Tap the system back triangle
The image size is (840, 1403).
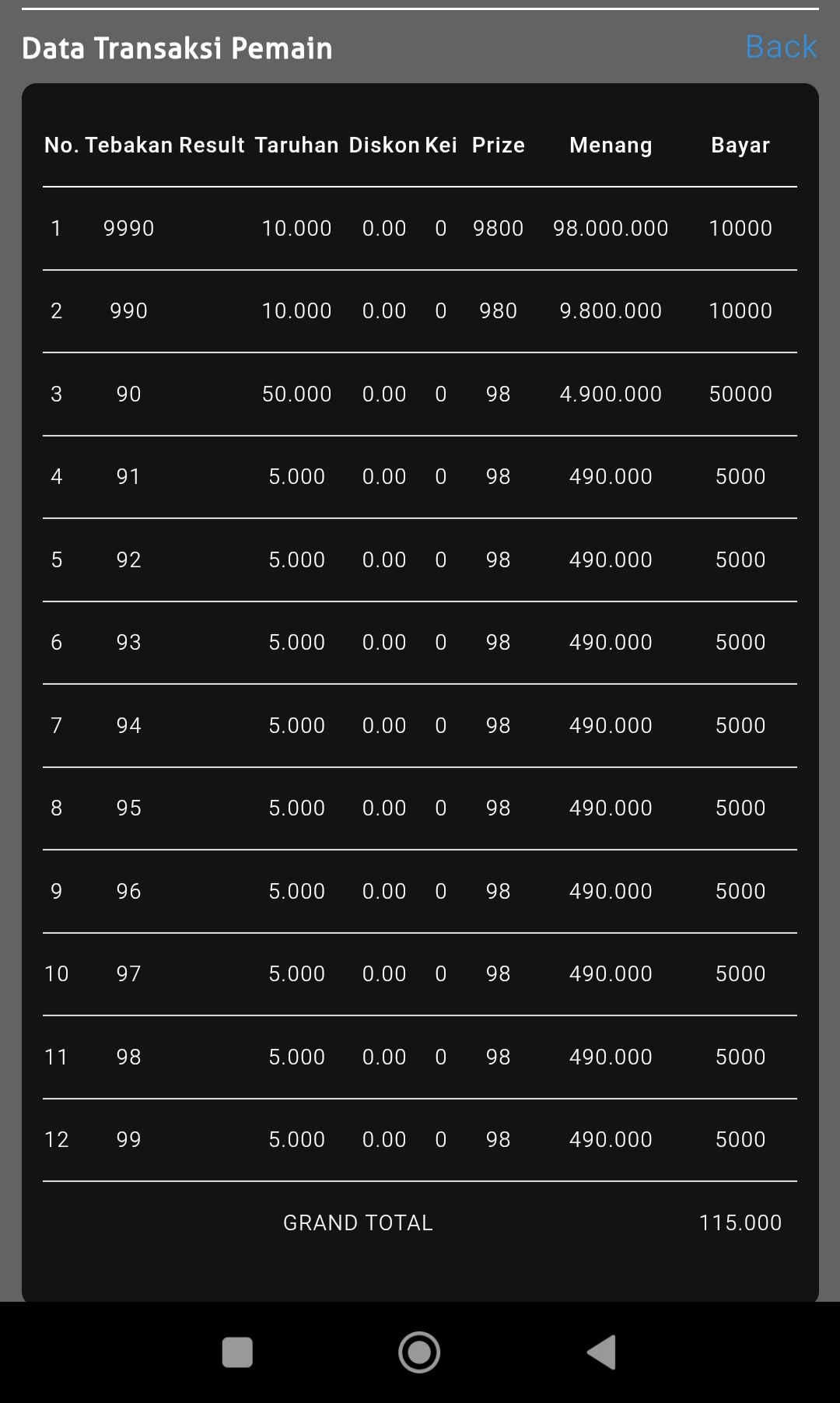pyautogui.click(x=602, y=1352)
